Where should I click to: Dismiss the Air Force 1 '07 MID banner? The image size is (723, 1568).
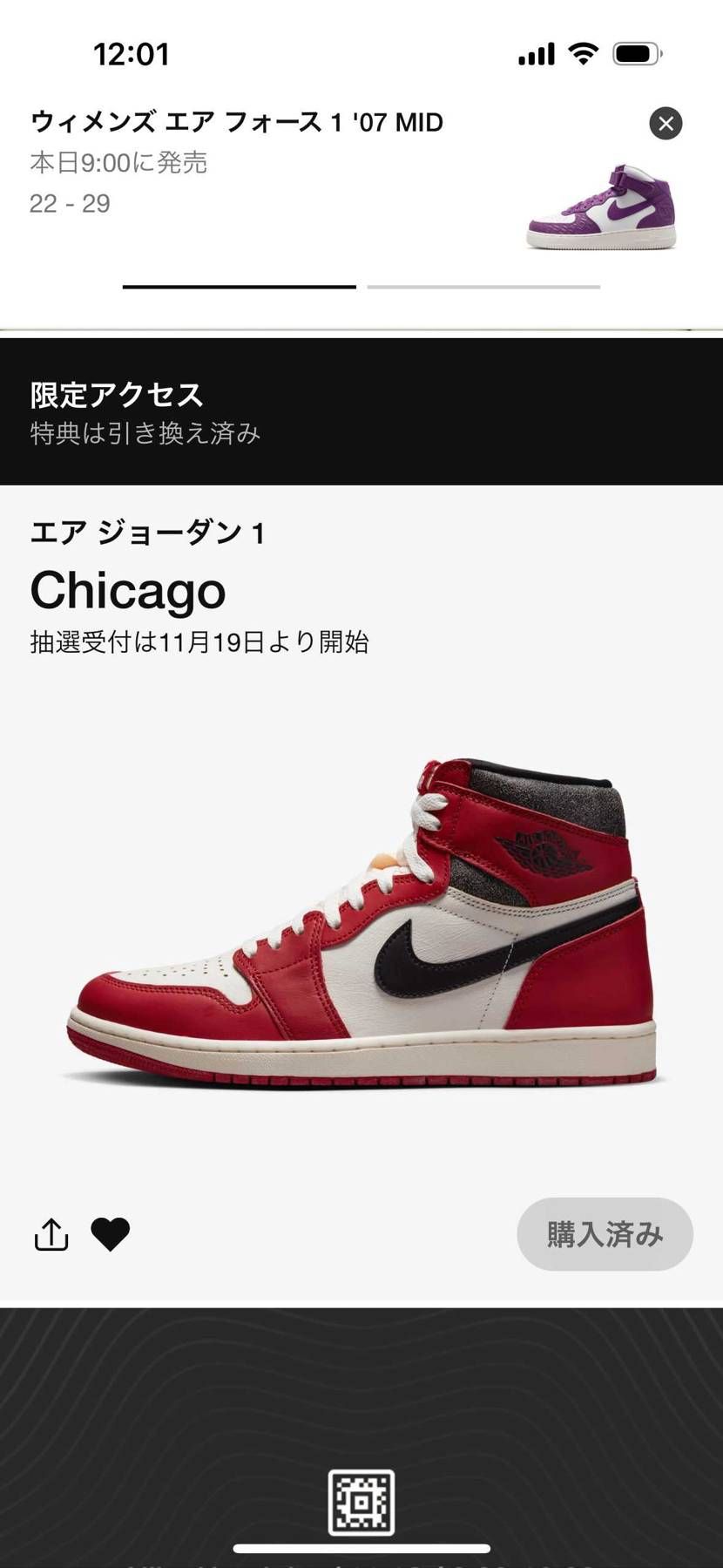[x=666, y=124]
